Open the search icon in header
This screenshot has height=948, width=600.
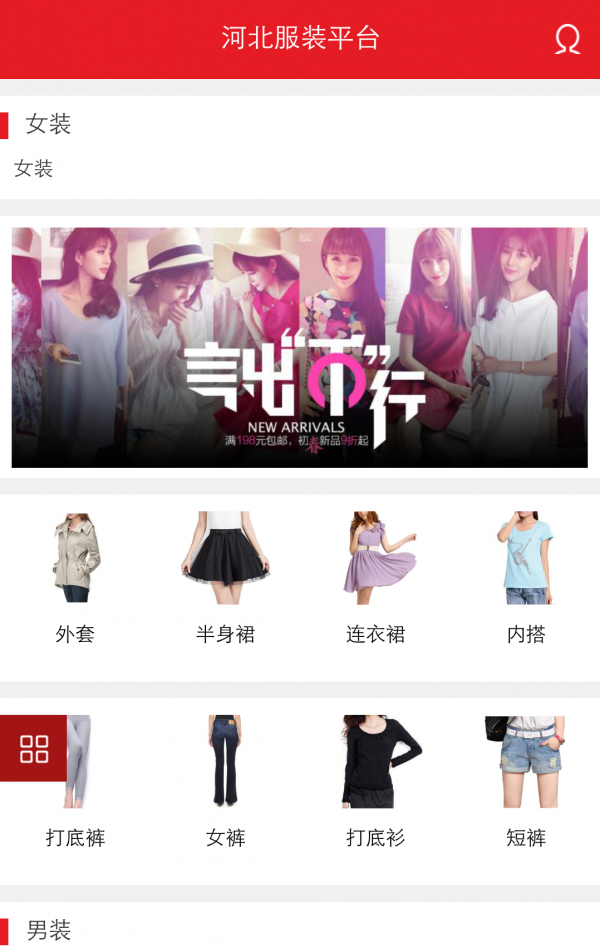tap(567, 39)
